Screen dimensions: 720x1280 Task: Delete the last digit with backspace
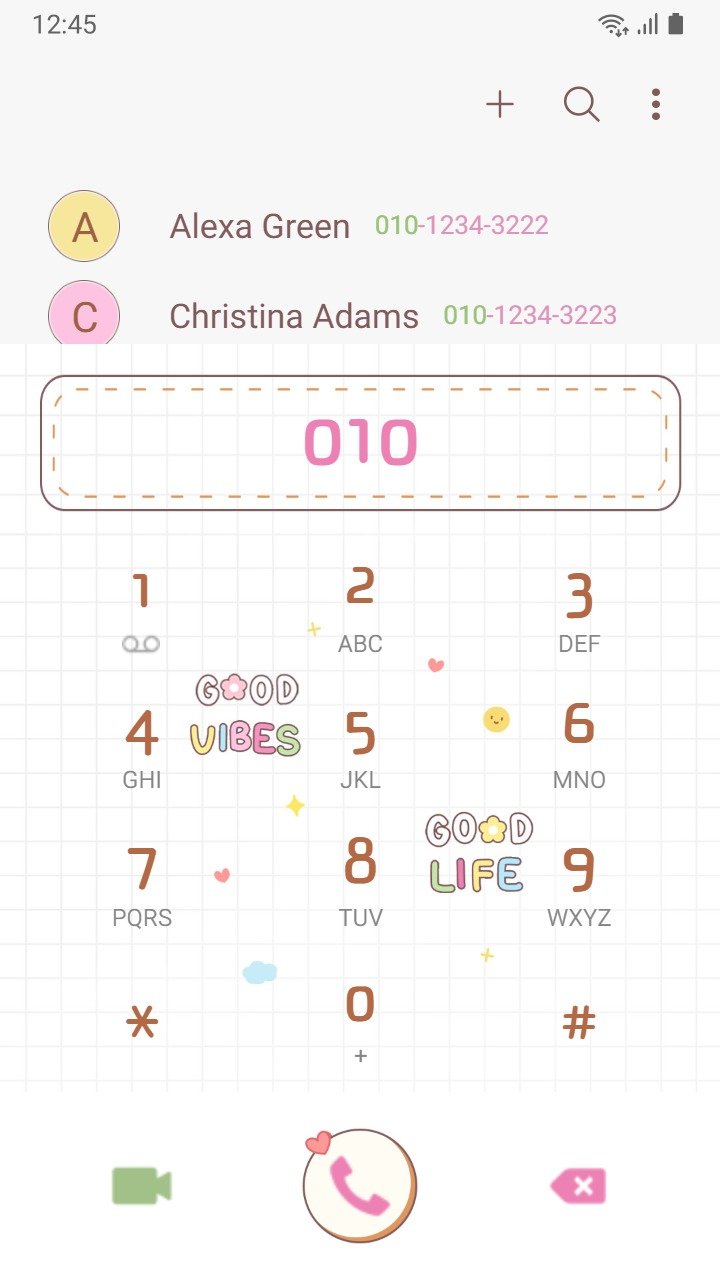pos(578,1187)
